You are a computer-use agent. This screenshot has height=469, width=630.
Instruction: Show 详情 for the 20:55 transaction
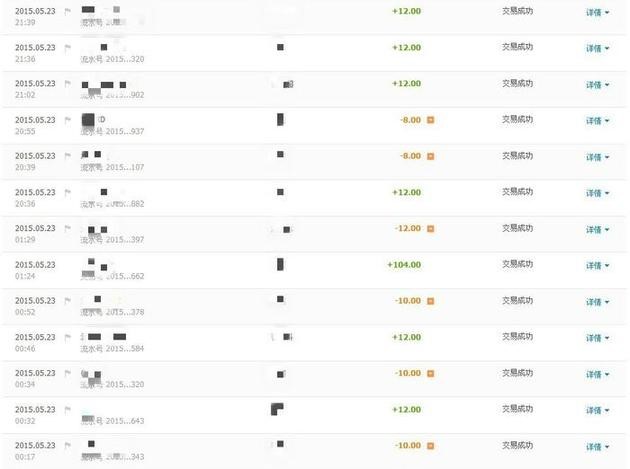coord(597,121)
